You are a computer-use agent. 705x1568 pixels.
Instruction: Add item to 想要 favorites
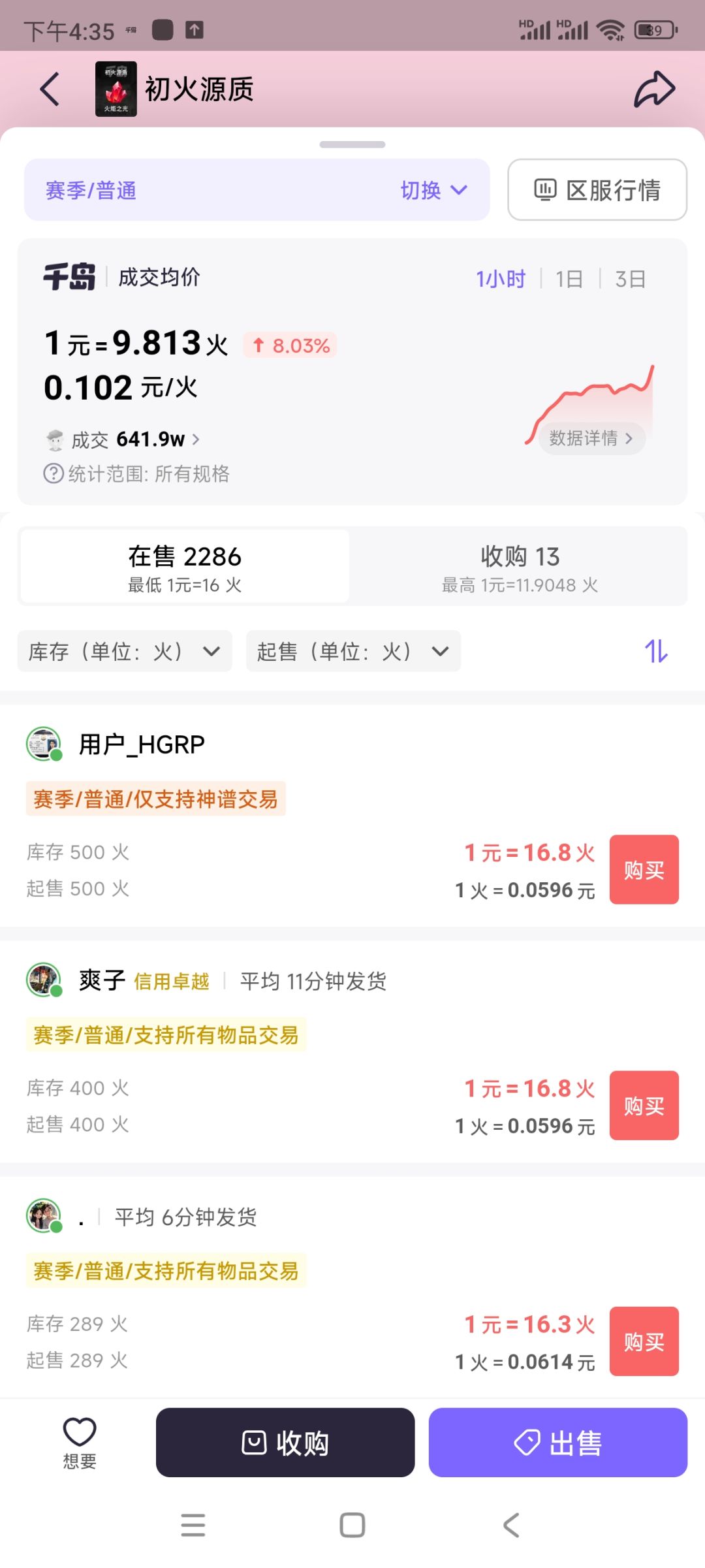coord(80,1443)
